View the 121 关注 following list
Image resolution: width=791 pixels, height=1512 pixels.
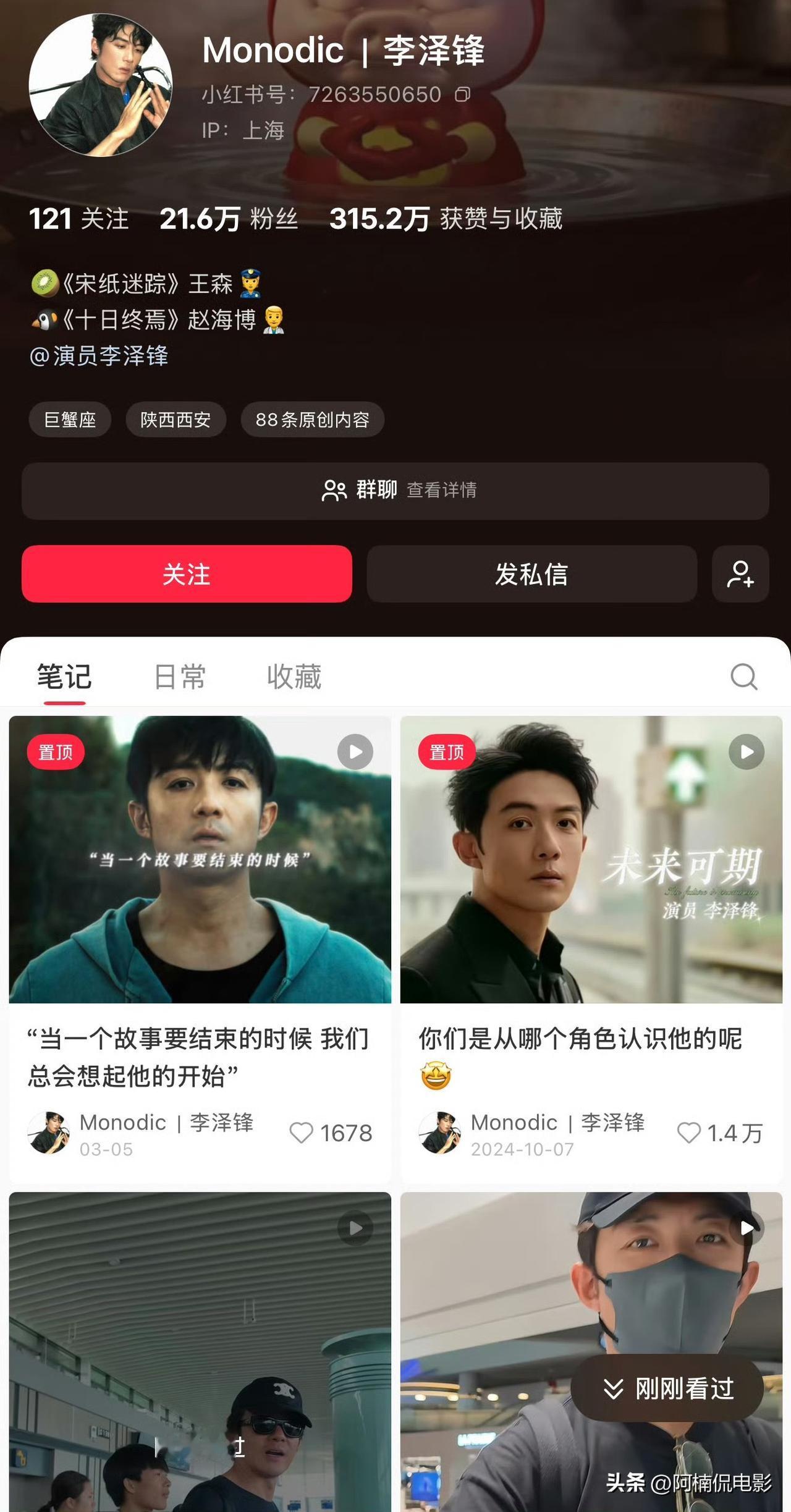[79, 219]
